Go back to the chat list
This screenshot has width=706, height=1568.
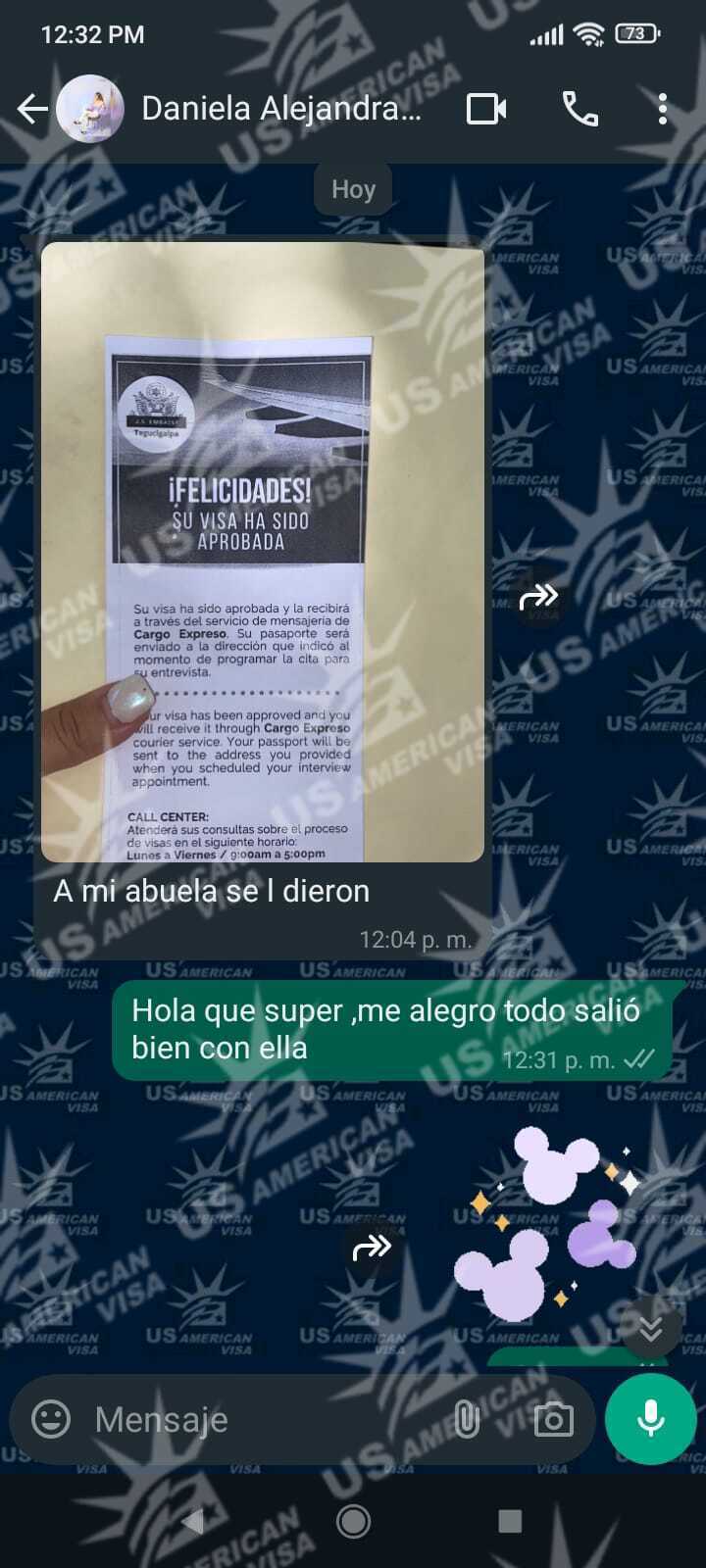(x=32, y=109)
